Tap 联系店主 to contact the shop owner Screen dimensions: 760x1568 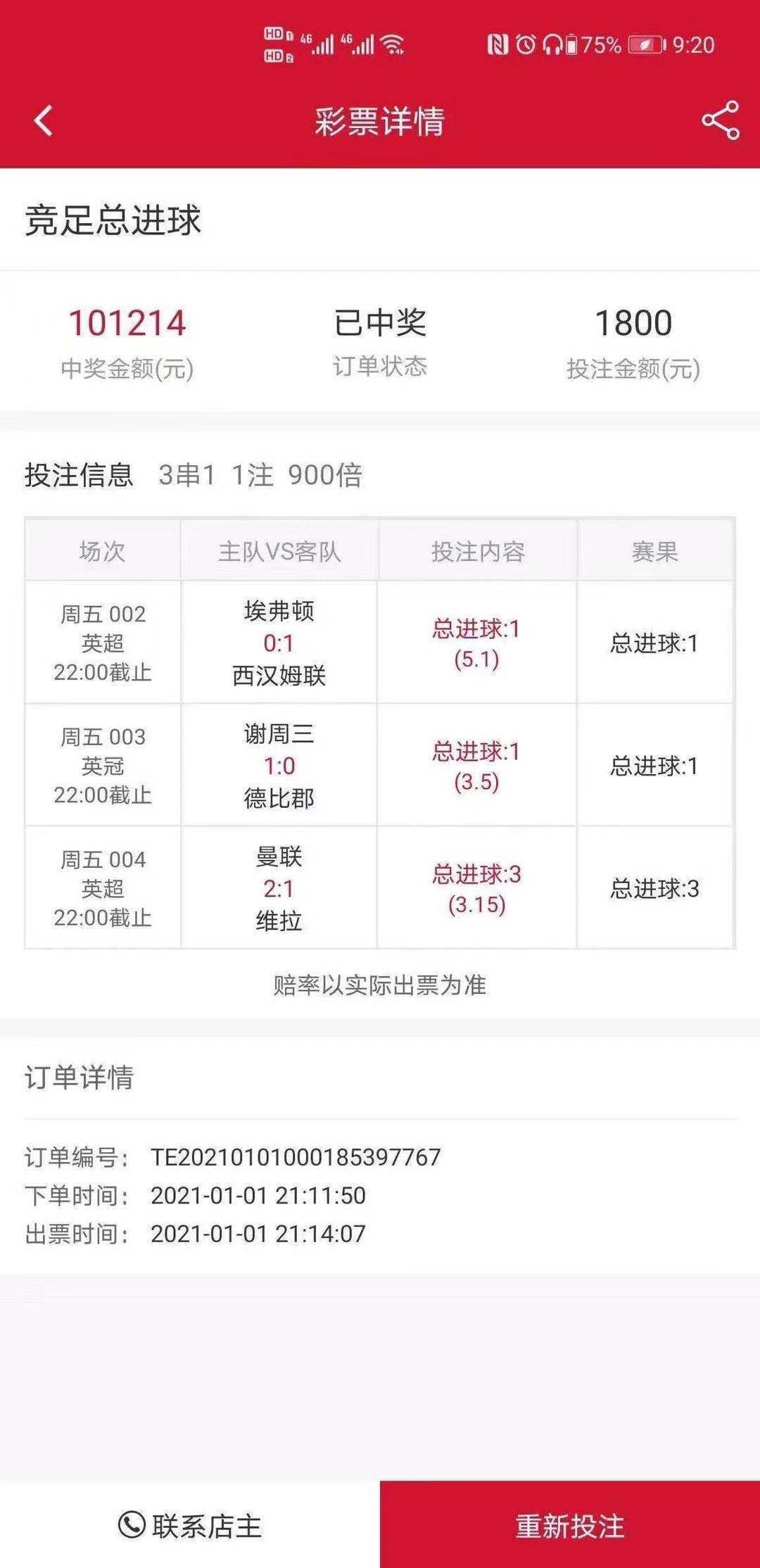click(190, 1526)
